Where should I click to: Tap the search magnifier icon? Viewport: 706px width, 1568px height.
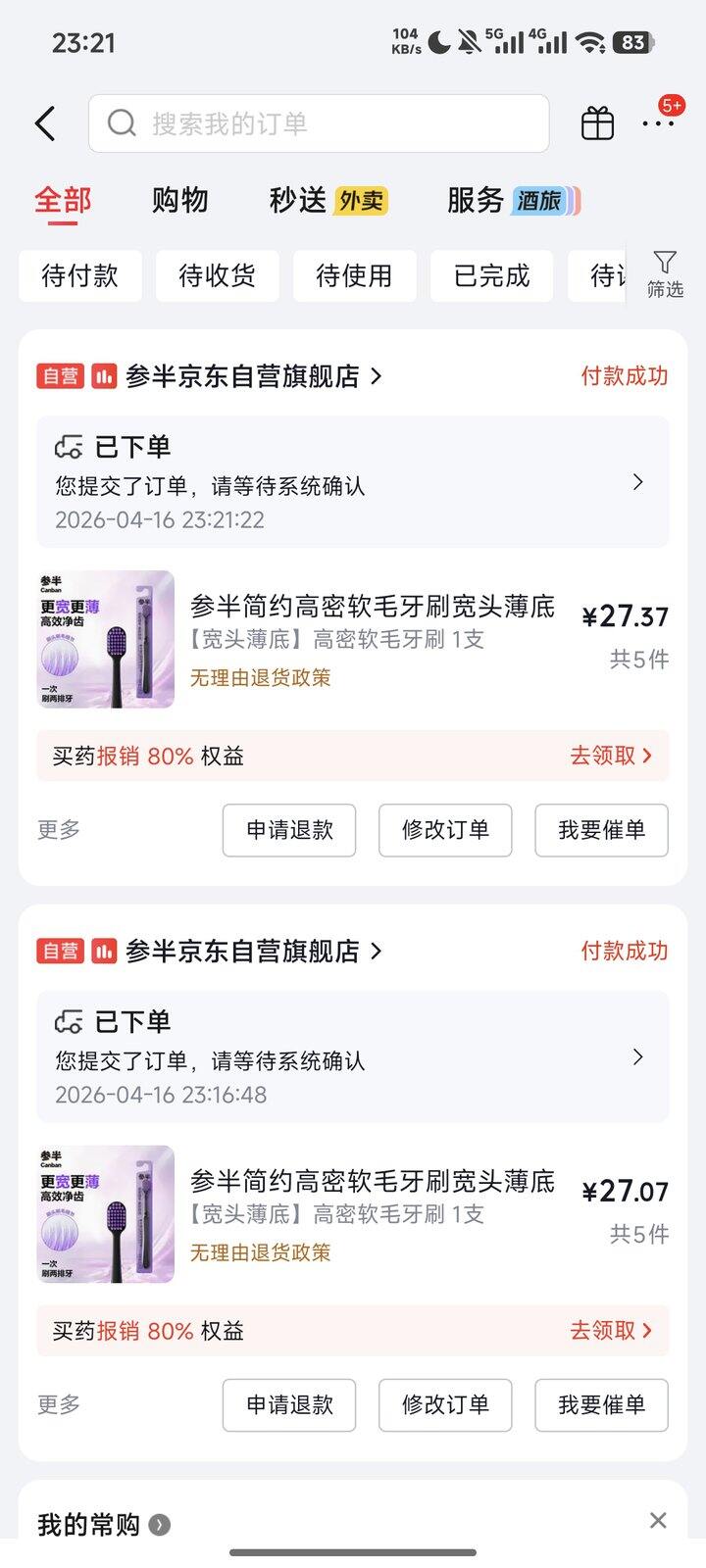122,123
